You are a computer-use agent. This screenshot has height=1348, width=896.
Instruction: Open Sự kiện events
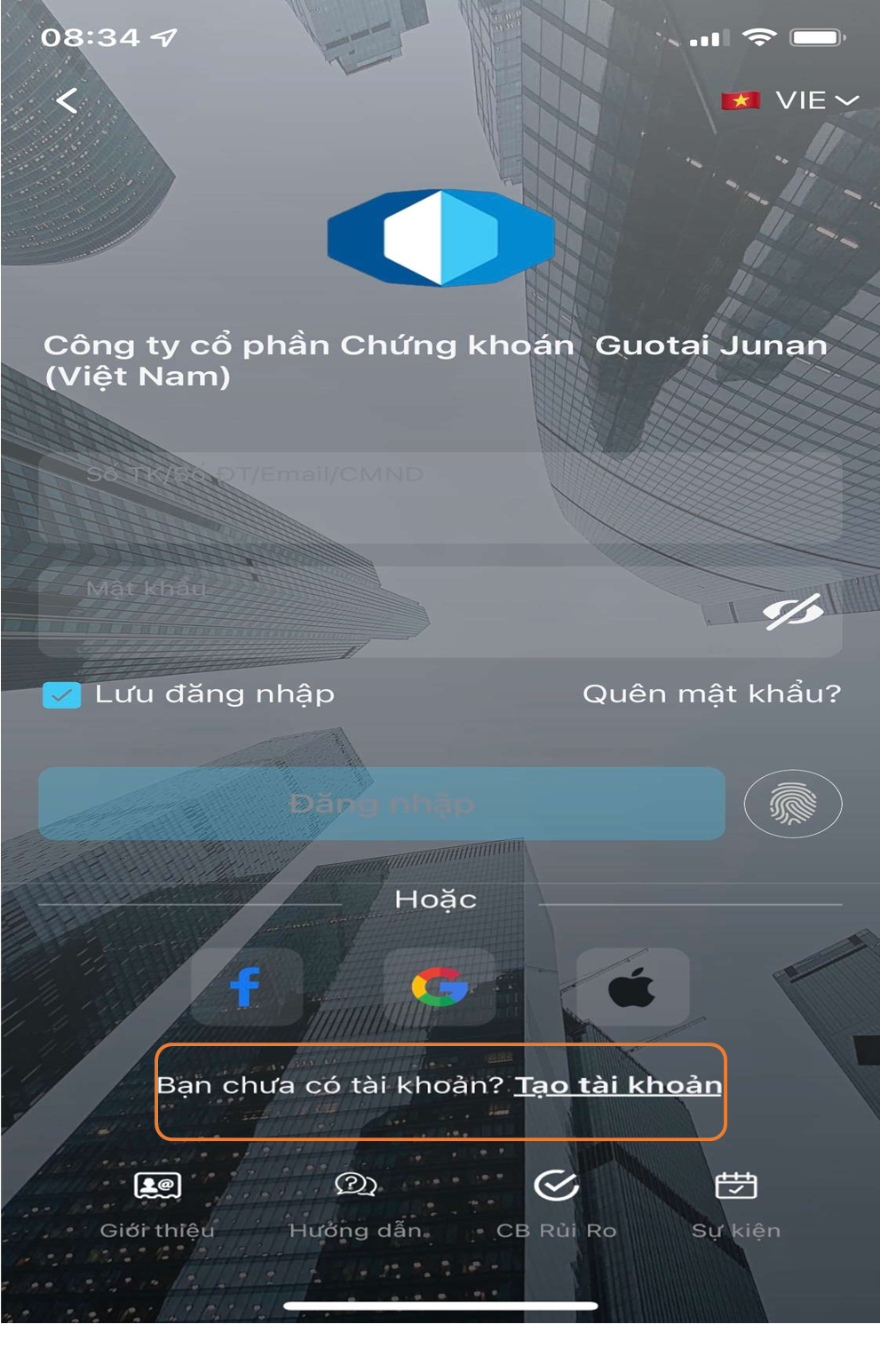coord(736,1204)
